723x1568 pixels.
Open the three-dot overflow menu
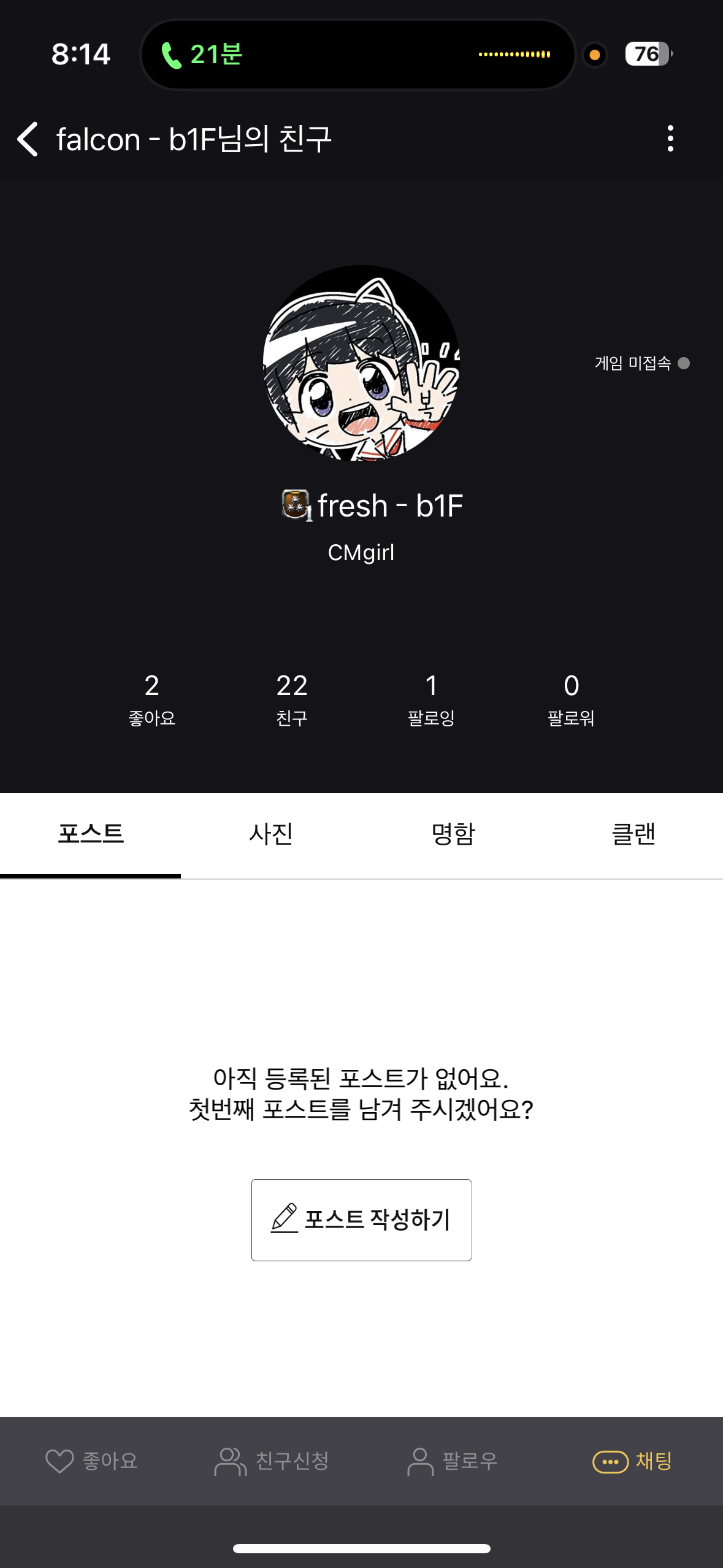670,139
